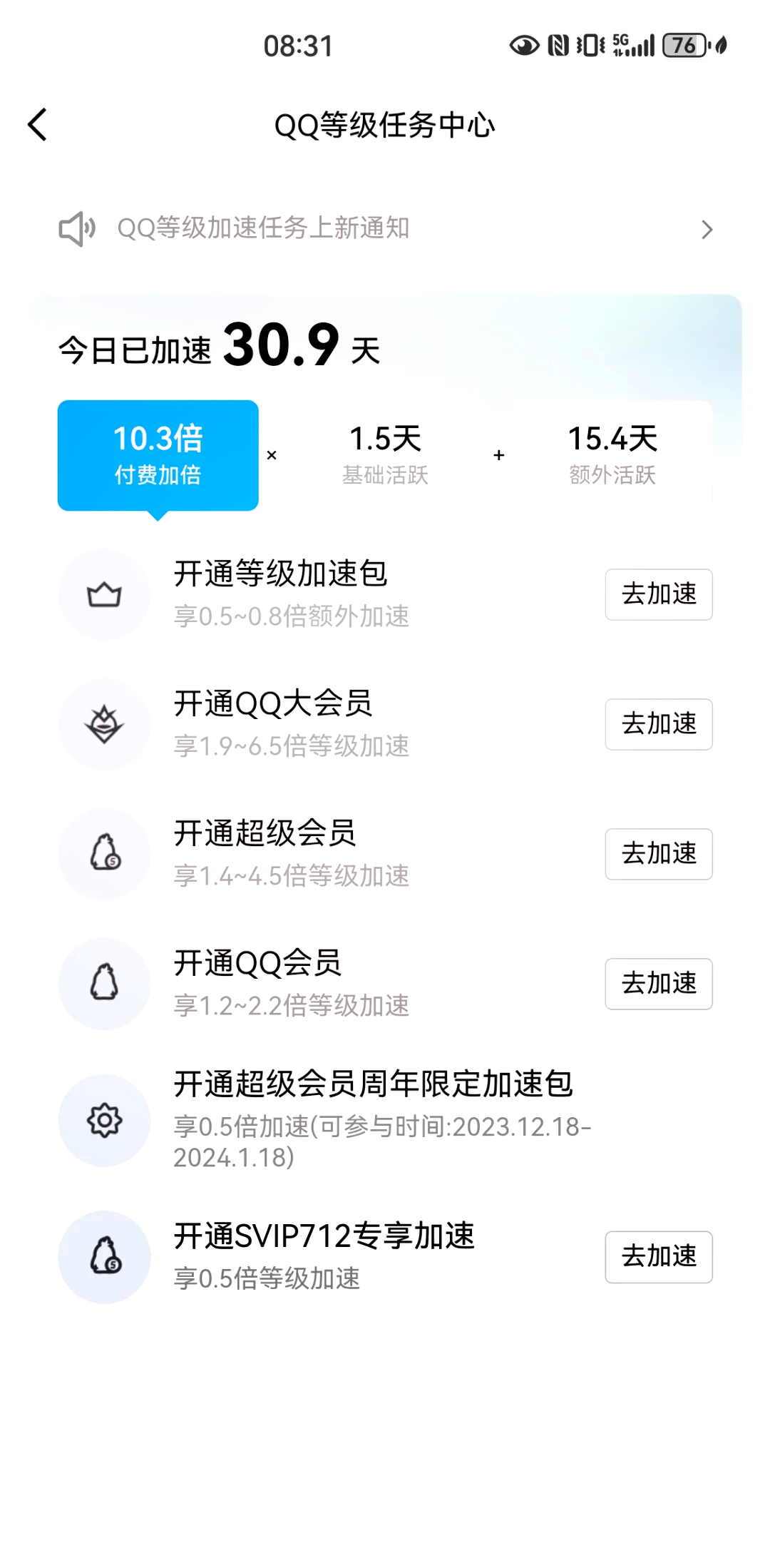Click 去加速 for 开通QQ会员

(658, 983)
